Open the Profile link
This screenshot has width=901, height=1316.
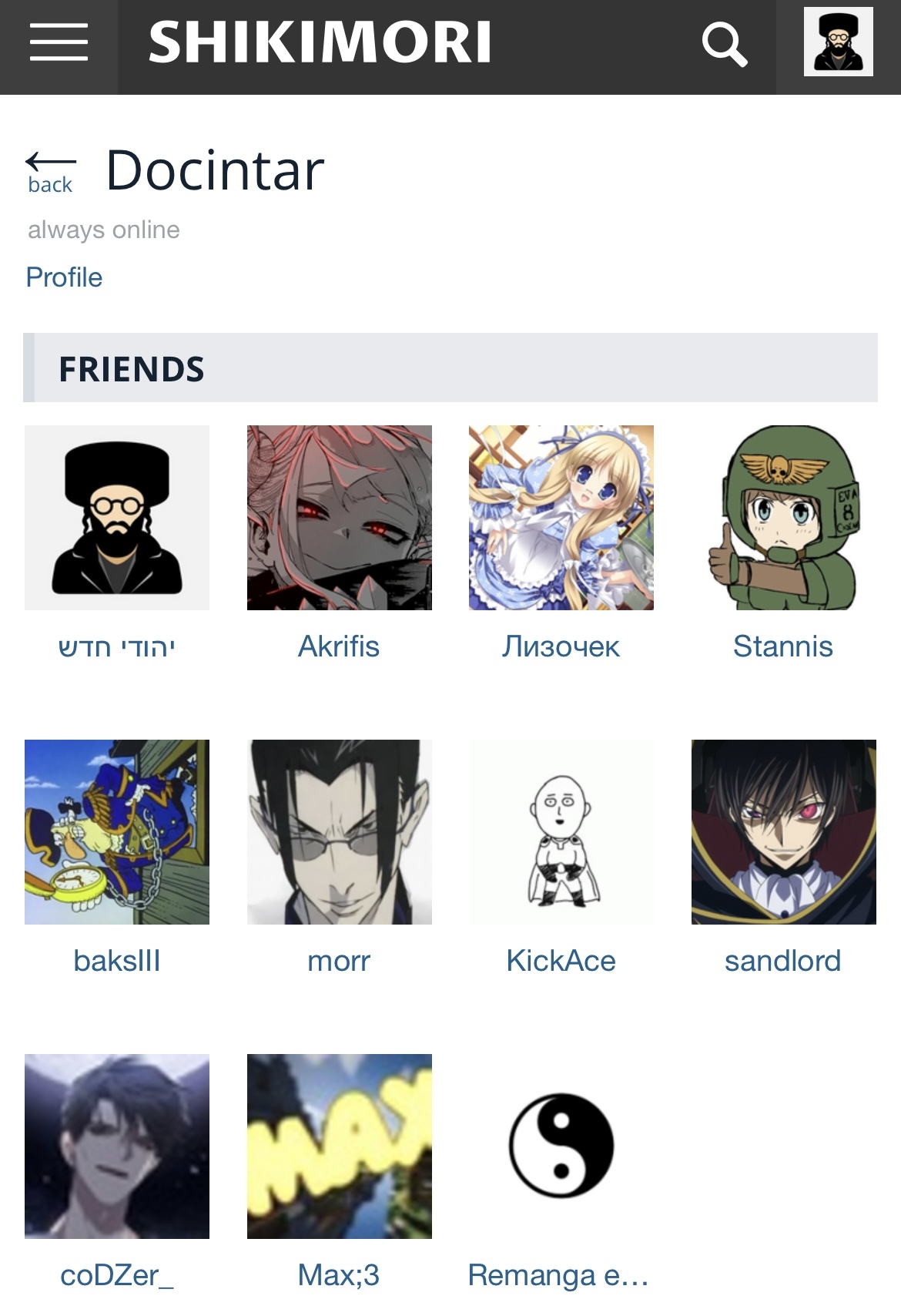click(x=64, y=277)
